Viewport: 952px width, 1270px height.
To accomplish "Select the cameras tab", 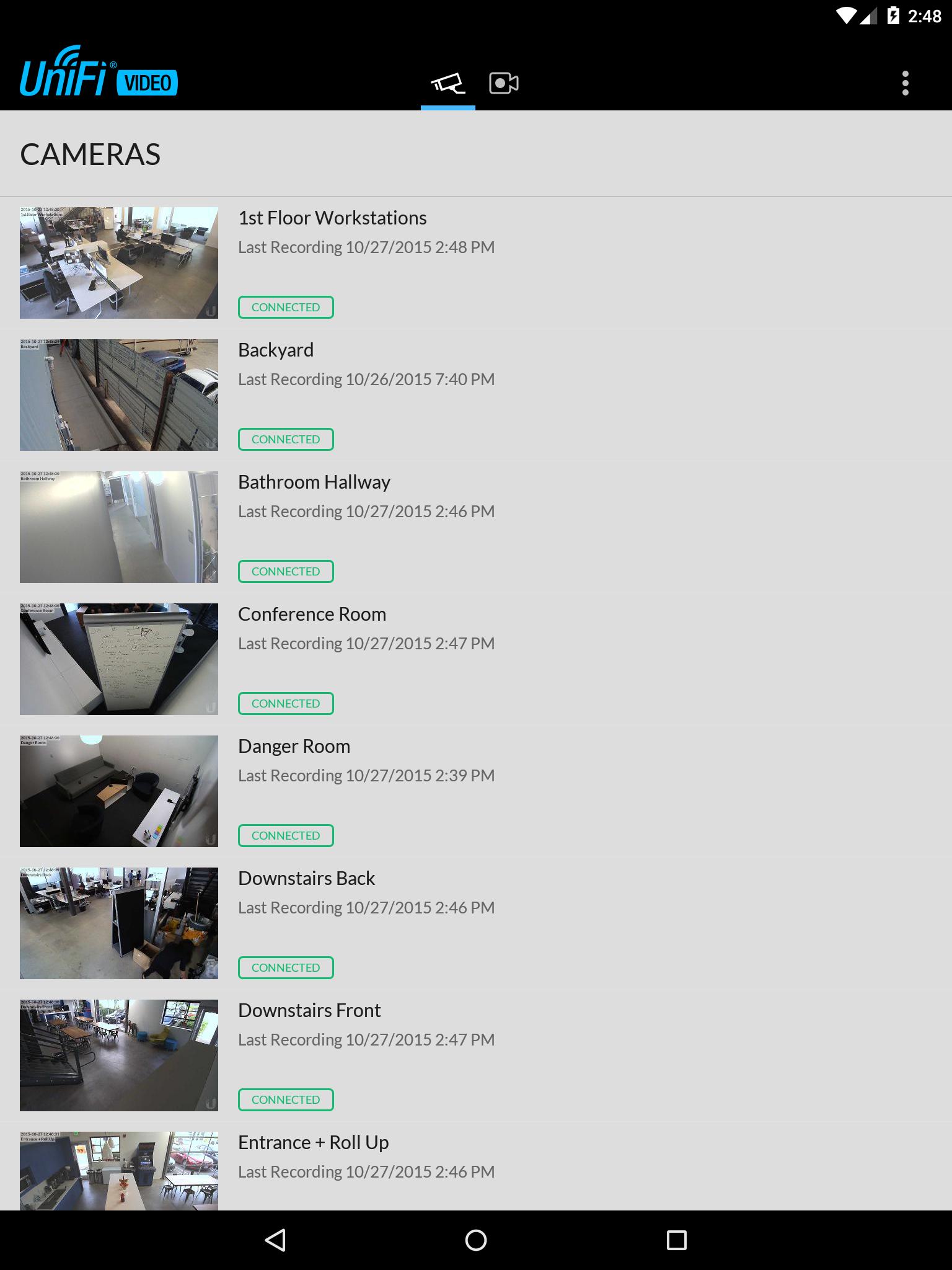I will 447,83.
